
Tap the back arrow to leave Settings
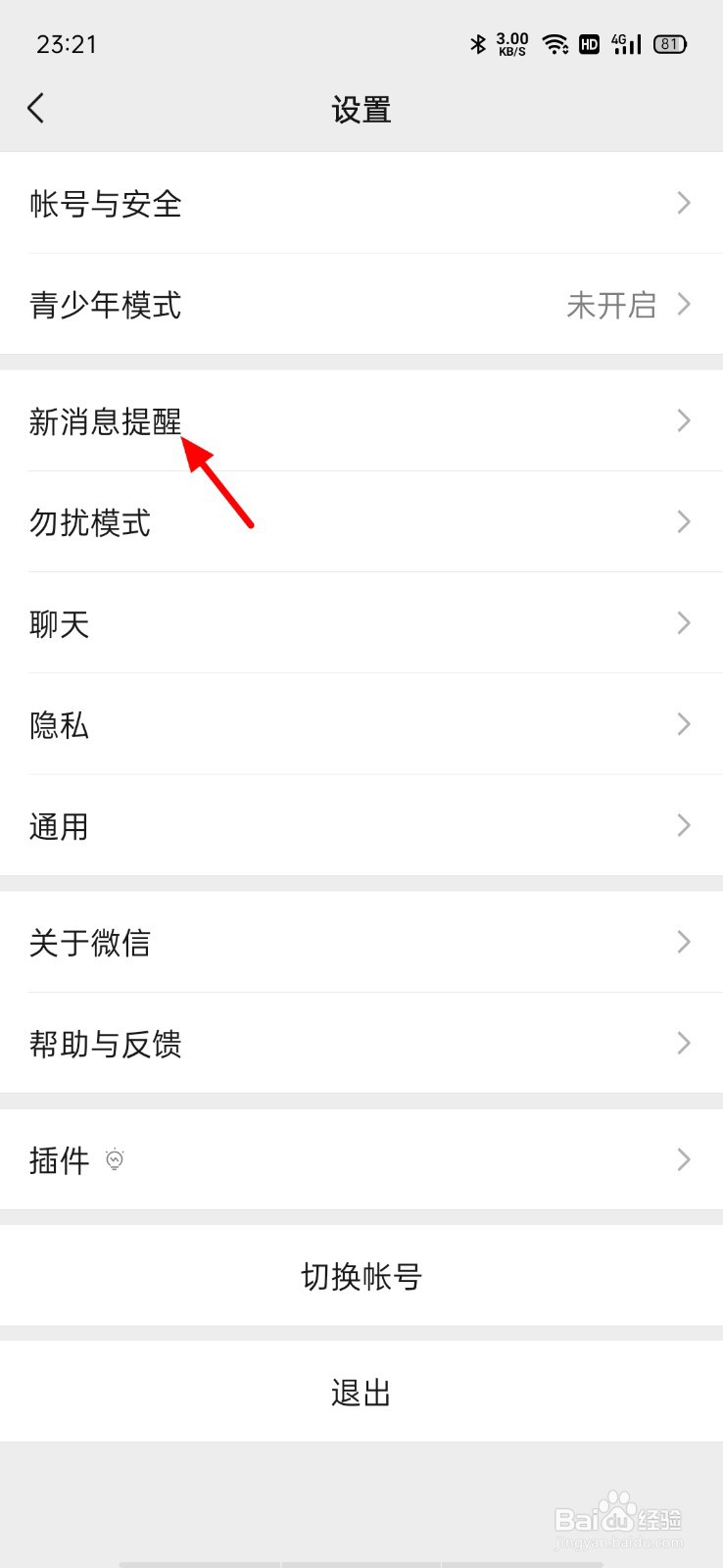(36, 108)
